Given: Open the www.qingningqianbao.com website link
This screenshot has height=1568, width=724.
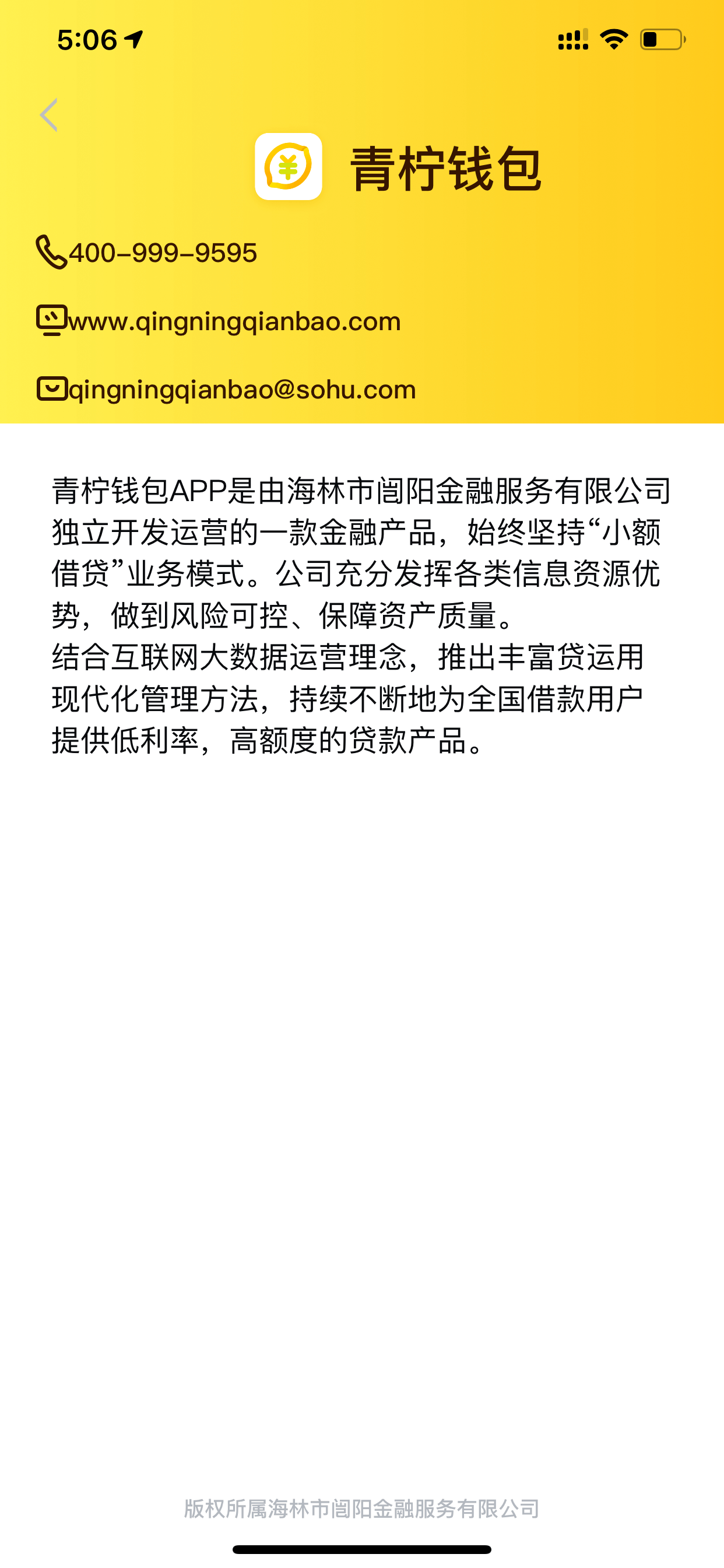Looking at the screenshot, I should click(219, 320).
